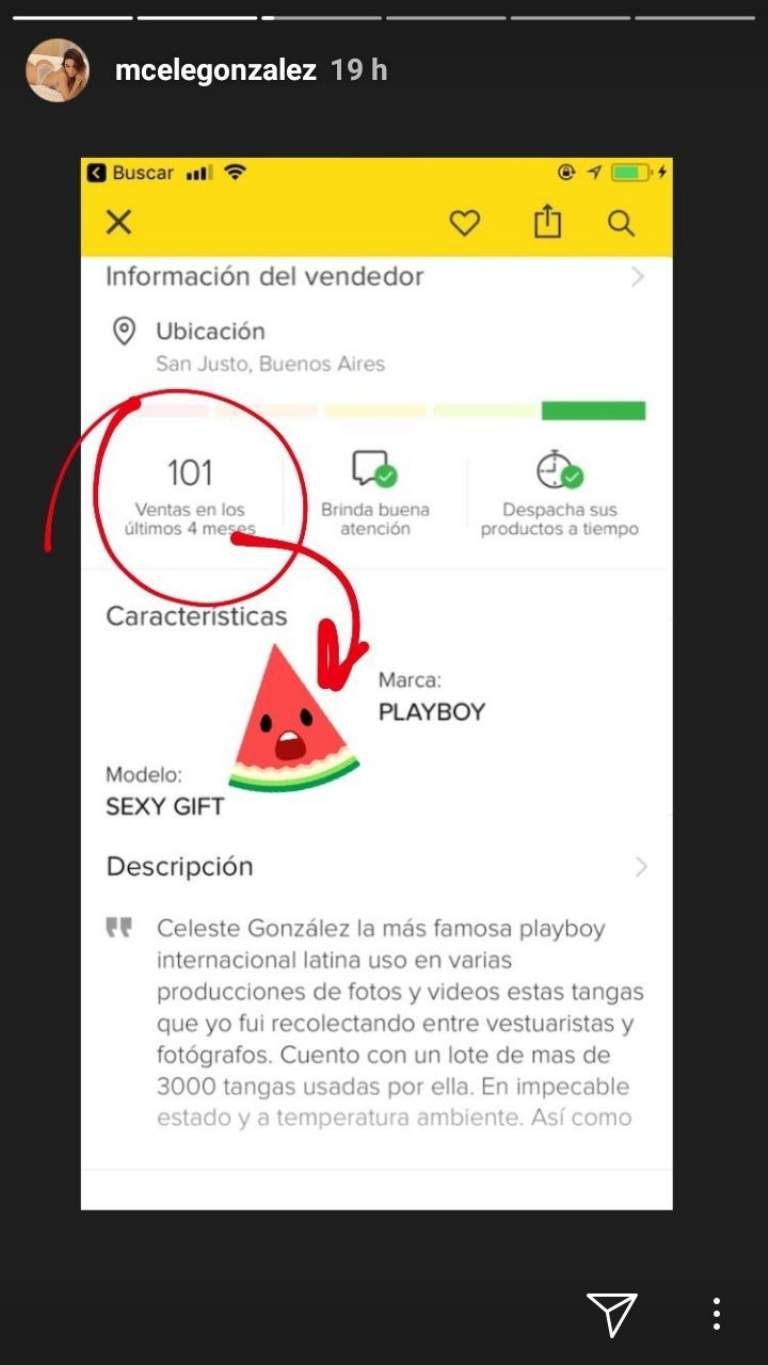Viewport: 768px width, 1365px height.
Task: Open mcelegonzalez's profile picture
Action: click(x=58, y=70)
